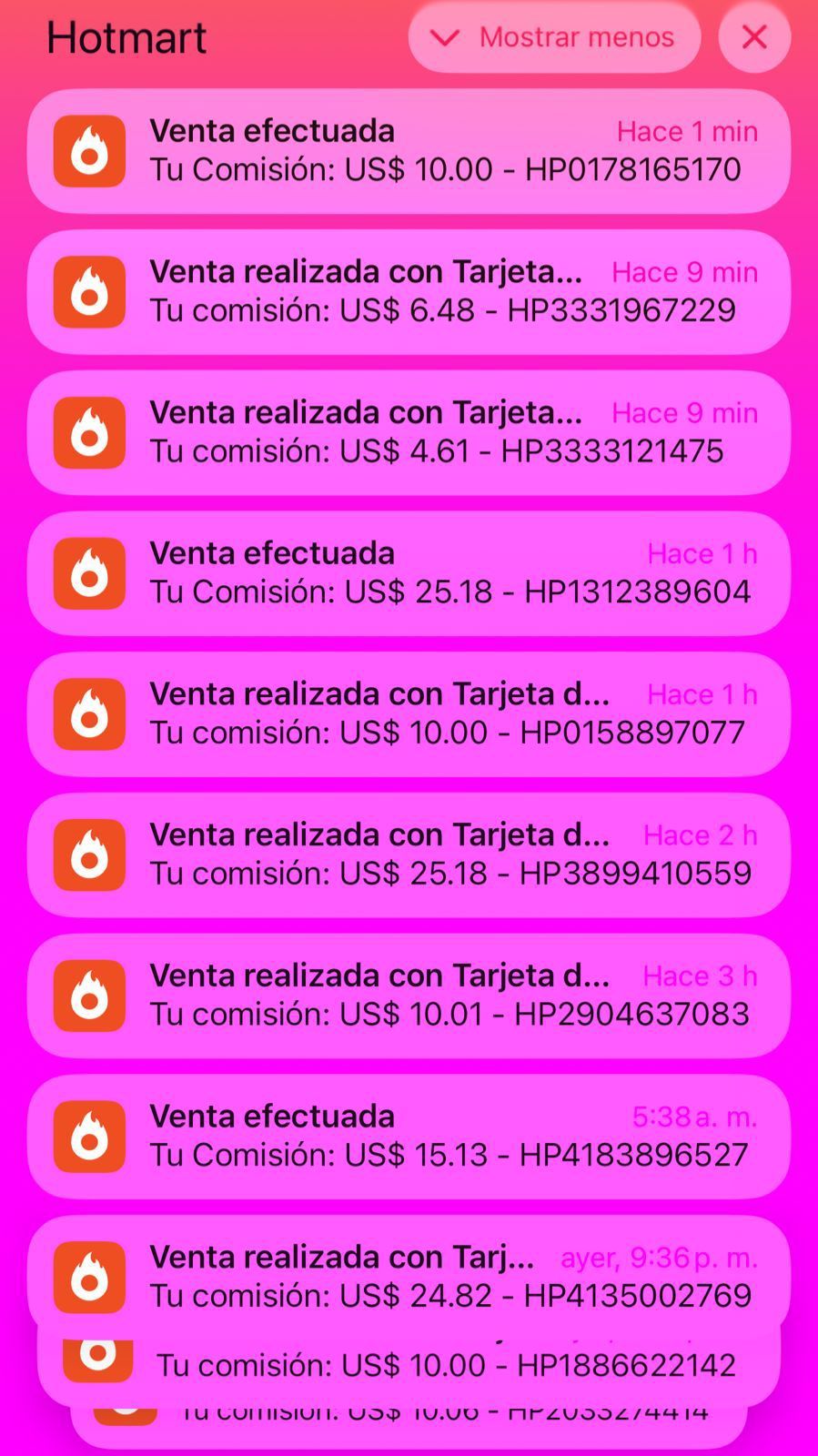818x1456 pixels.
Task: Tap the flame icon on the 5:38 a.m. notification
Action: tap(88, 1137)
